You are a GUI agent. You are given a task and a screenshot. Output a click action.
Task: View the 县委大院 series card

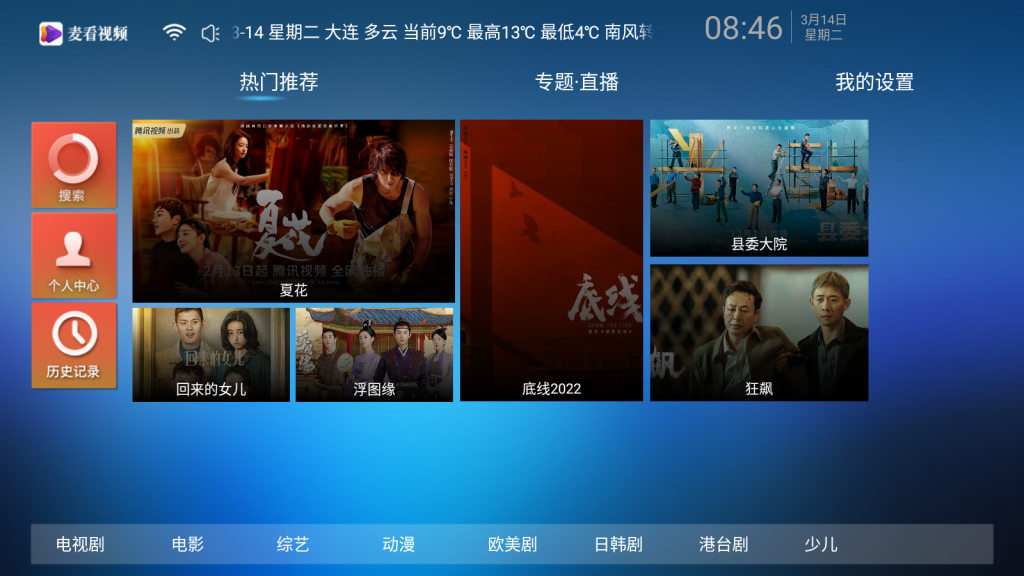click(x=759, y=188)
